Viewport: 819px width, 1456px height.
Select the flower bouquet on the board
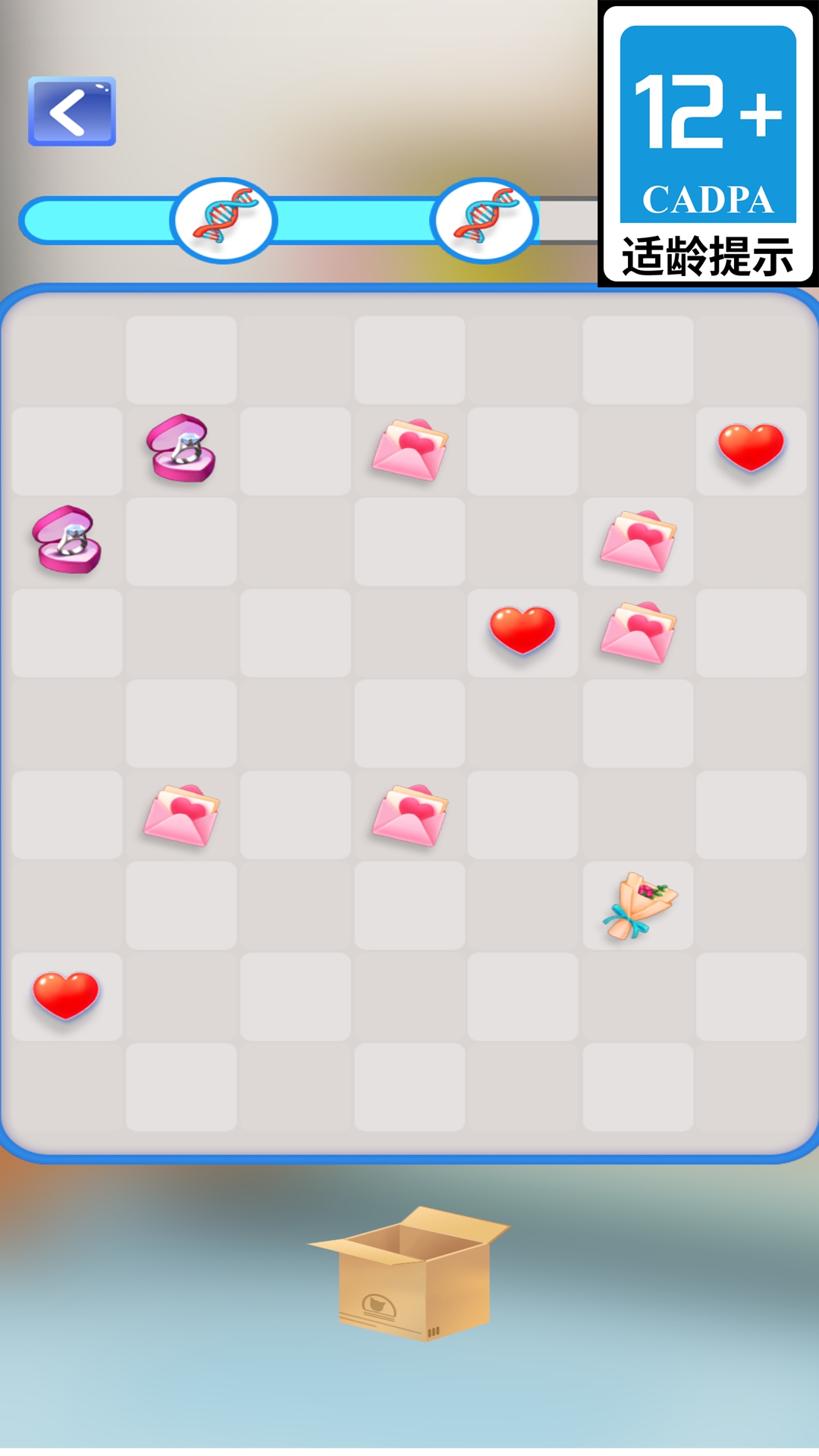639,906
